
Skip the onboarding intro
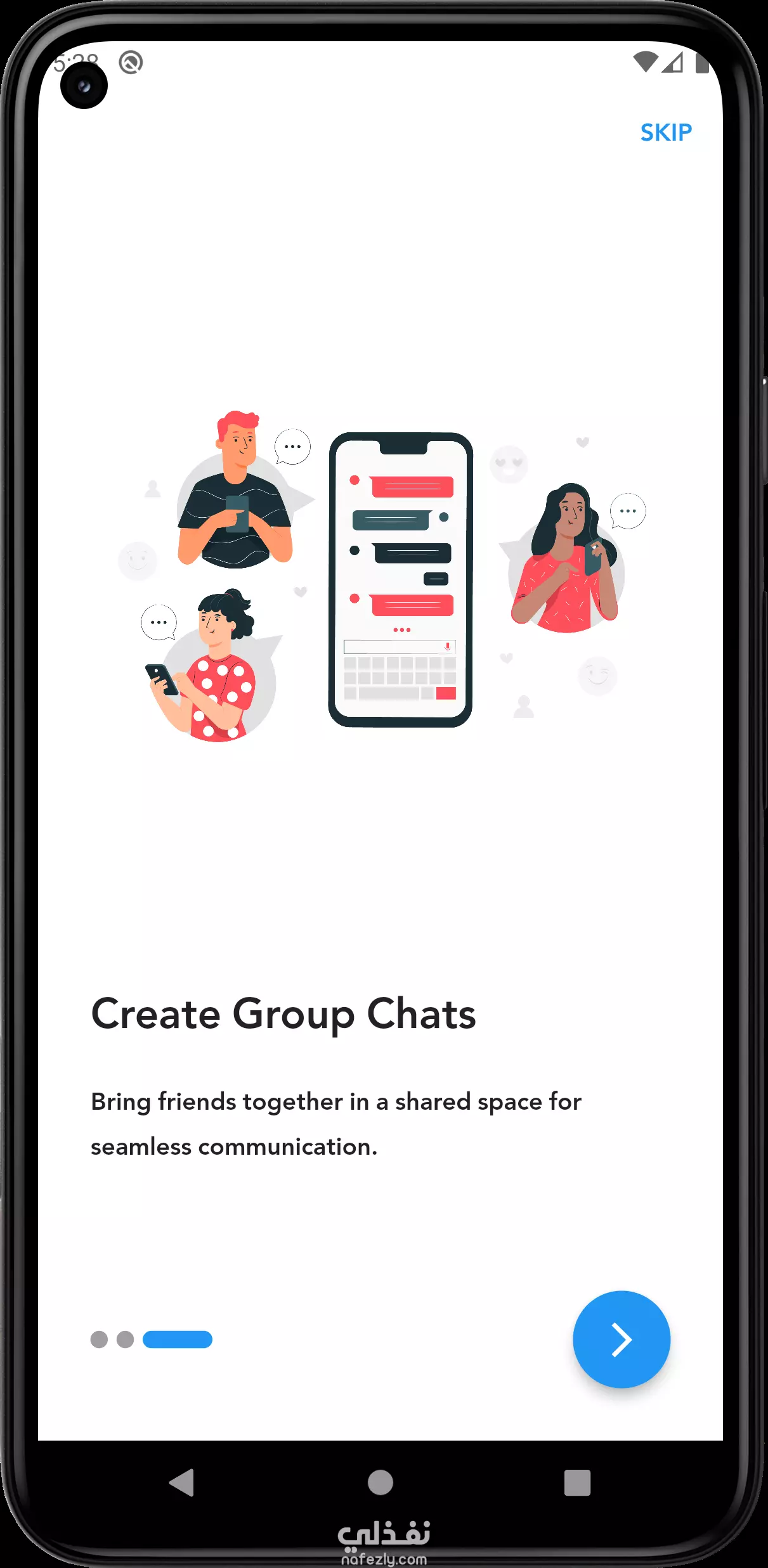point(666,132)
